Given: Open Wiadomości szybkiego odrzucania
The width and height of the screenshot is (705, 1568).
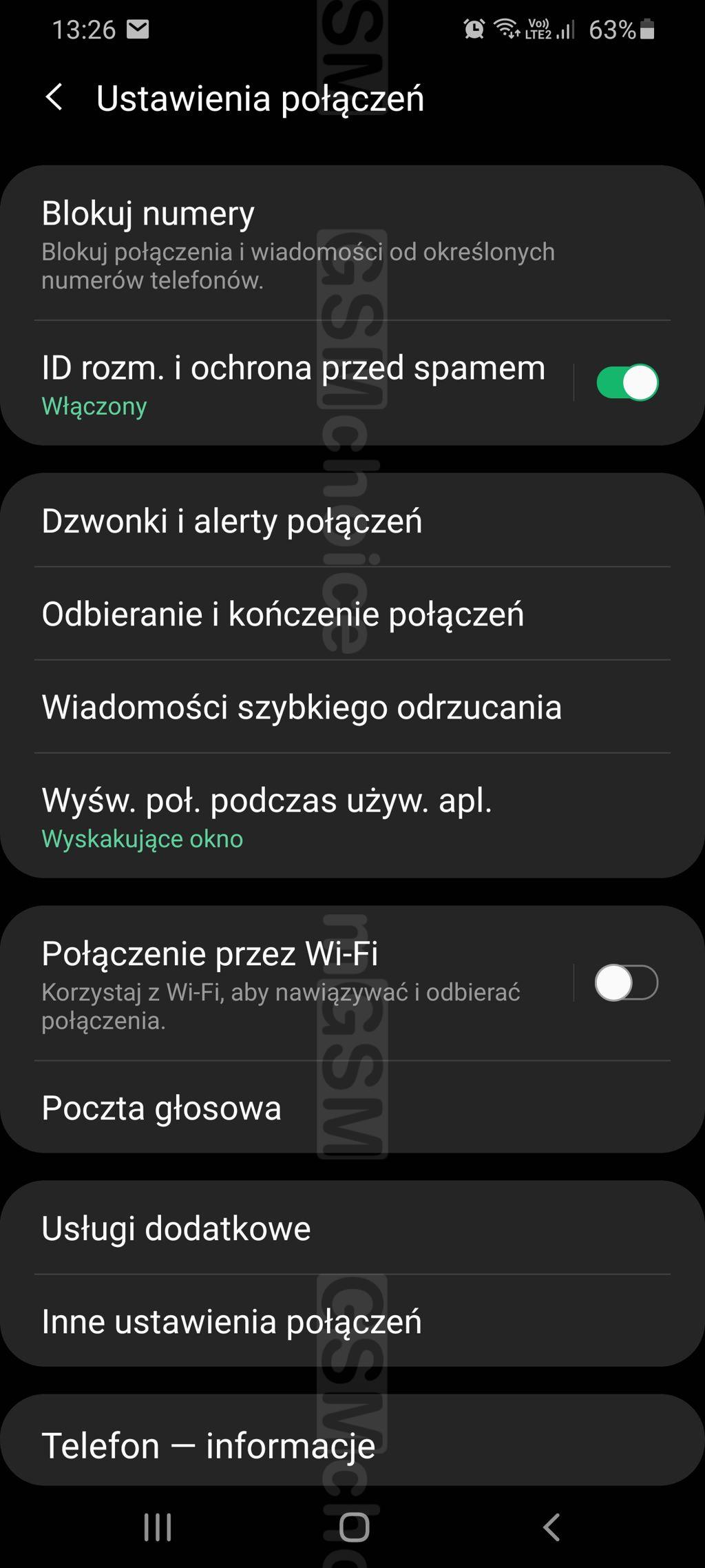Looking at the screenshot, I should point(352,707).
